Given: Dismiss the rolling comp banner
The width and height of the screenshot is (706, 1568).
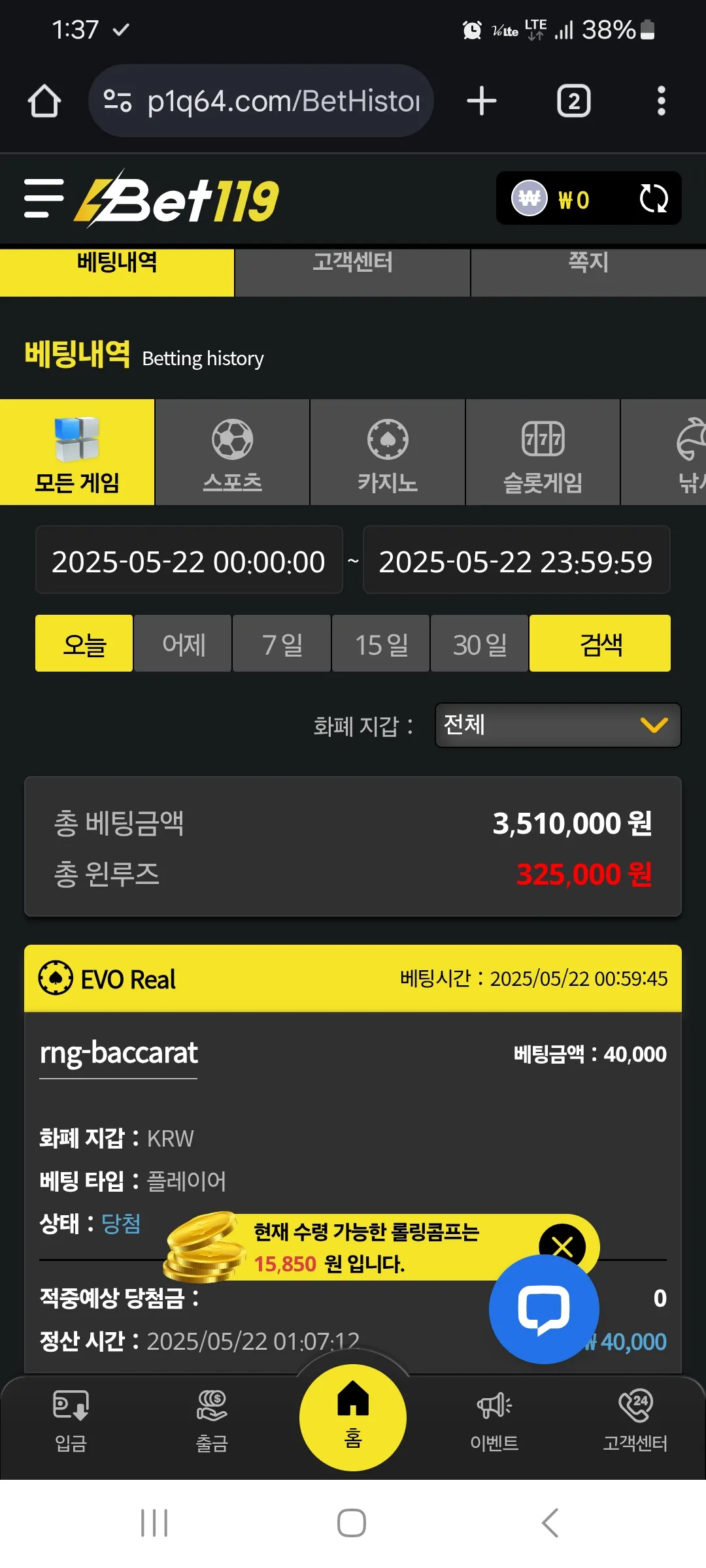Looking at the screenshot, I should point(562,1247).
